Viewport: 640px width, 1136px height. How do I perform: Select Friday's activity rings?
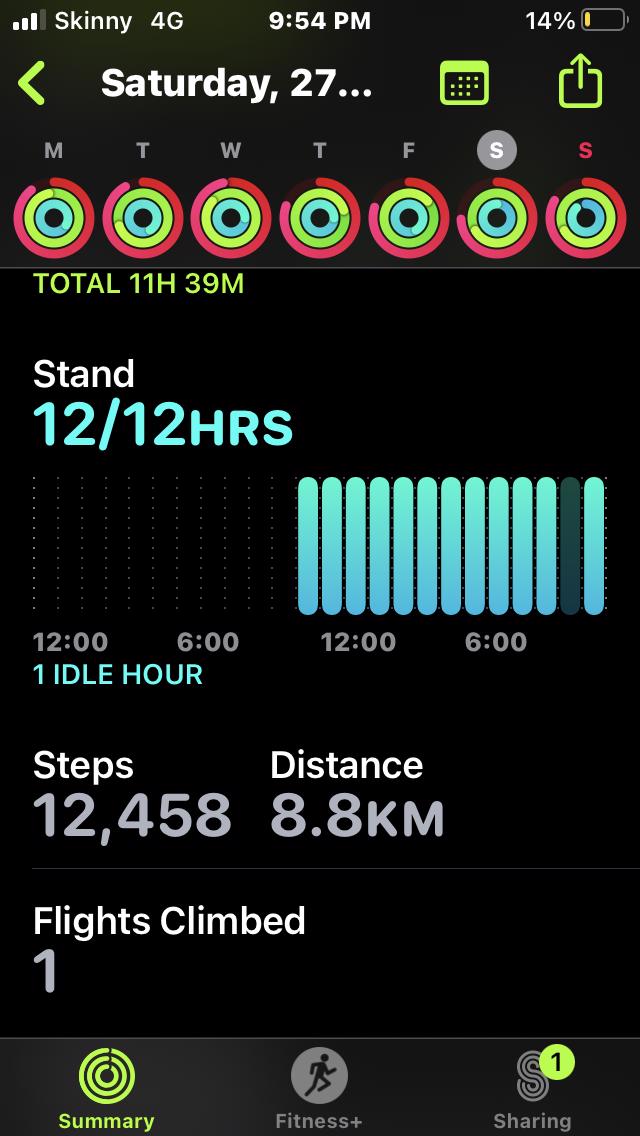(408, 217)
